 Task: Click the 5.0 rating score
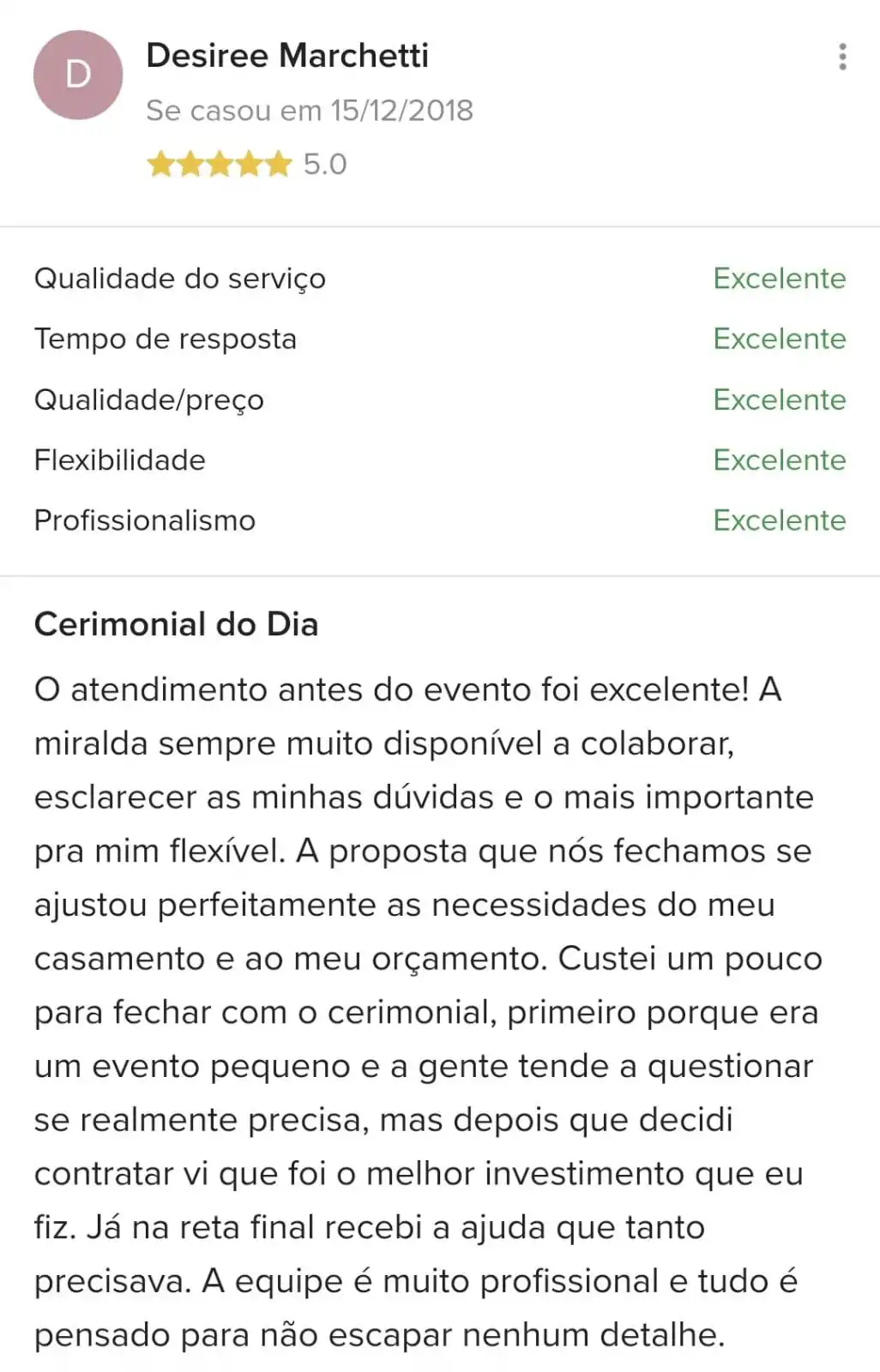coord(324,163)
